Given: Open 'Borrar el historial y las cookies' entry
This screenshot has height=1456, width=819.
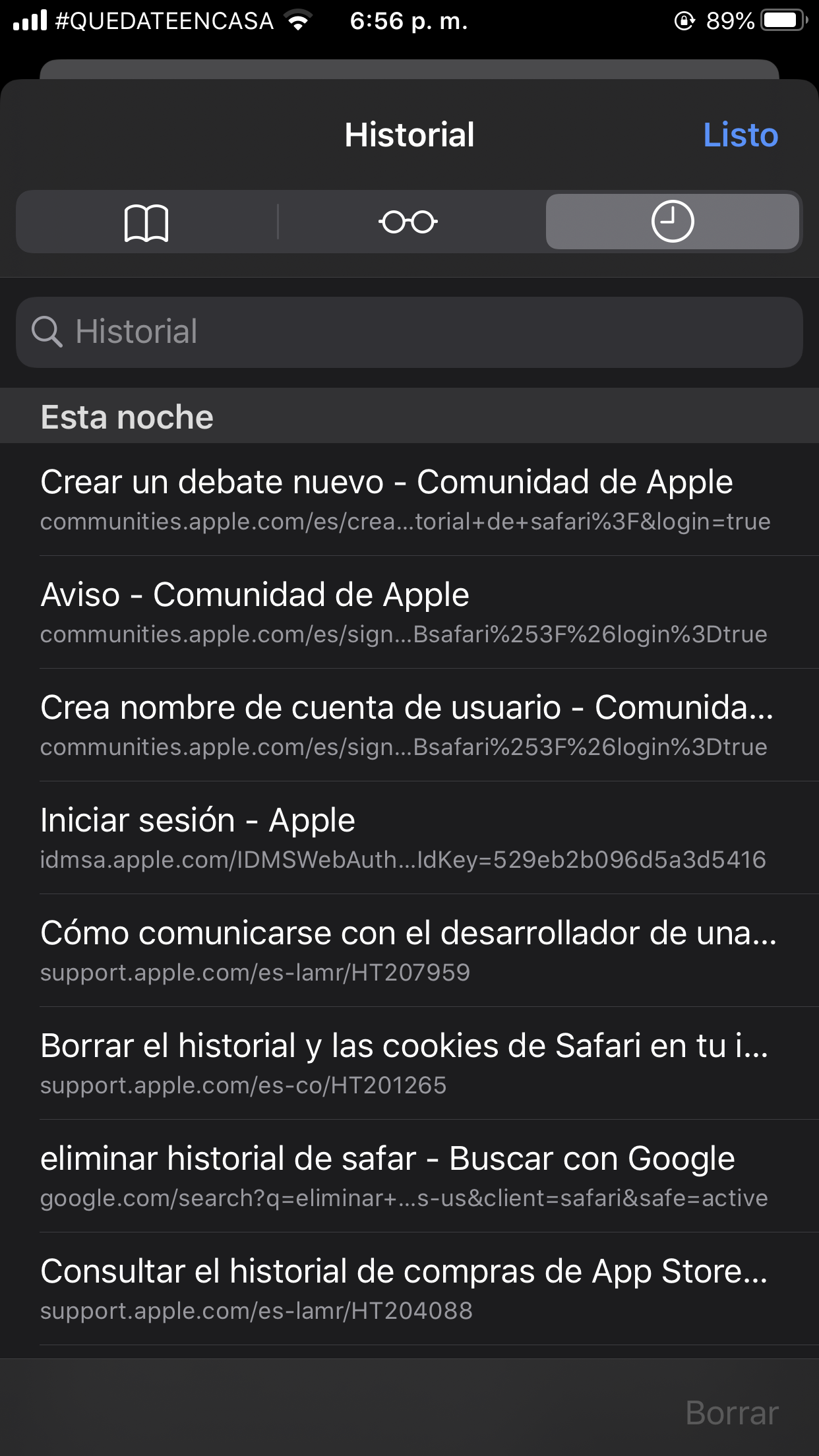Looking at the screenshot, I should point(409,1063).
